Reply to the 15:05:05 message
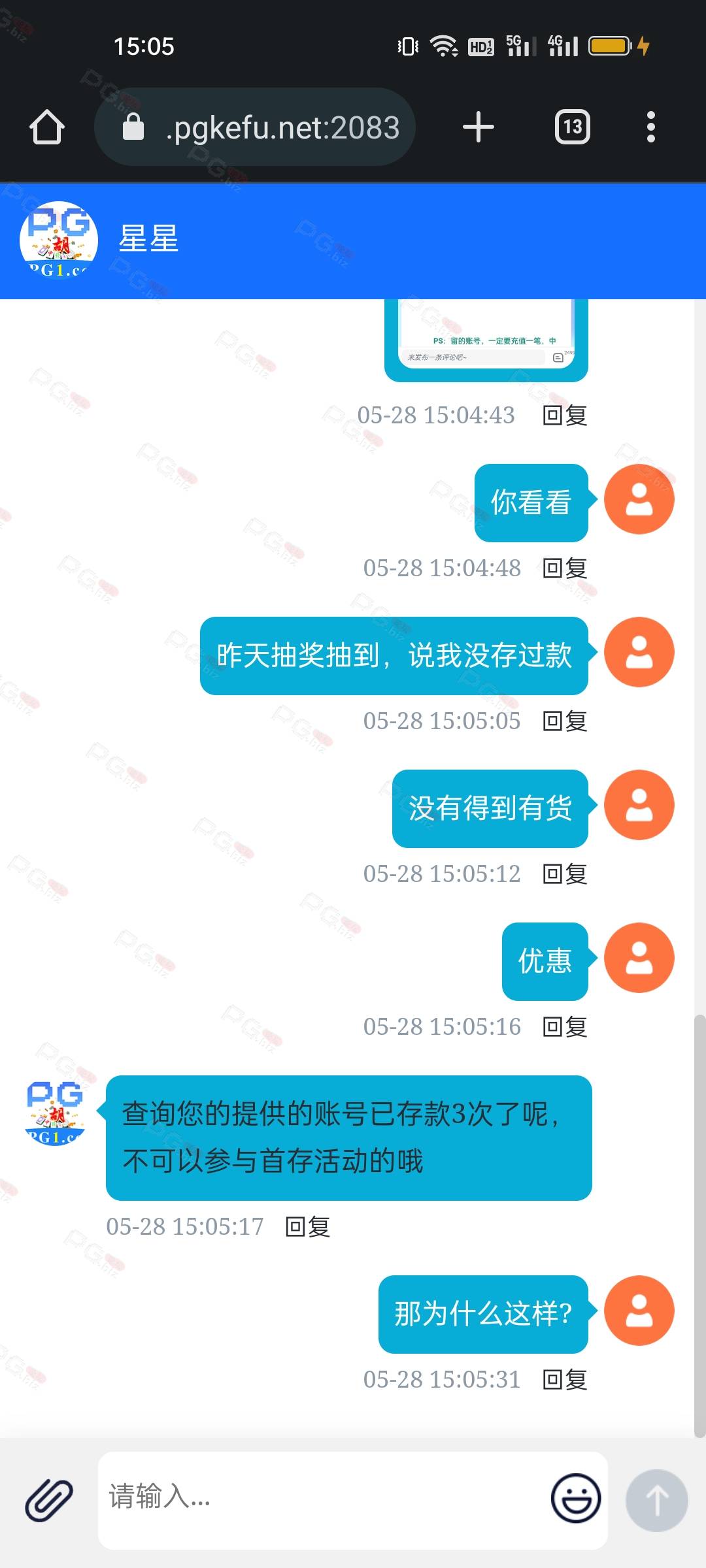 [x=565, y=721]
